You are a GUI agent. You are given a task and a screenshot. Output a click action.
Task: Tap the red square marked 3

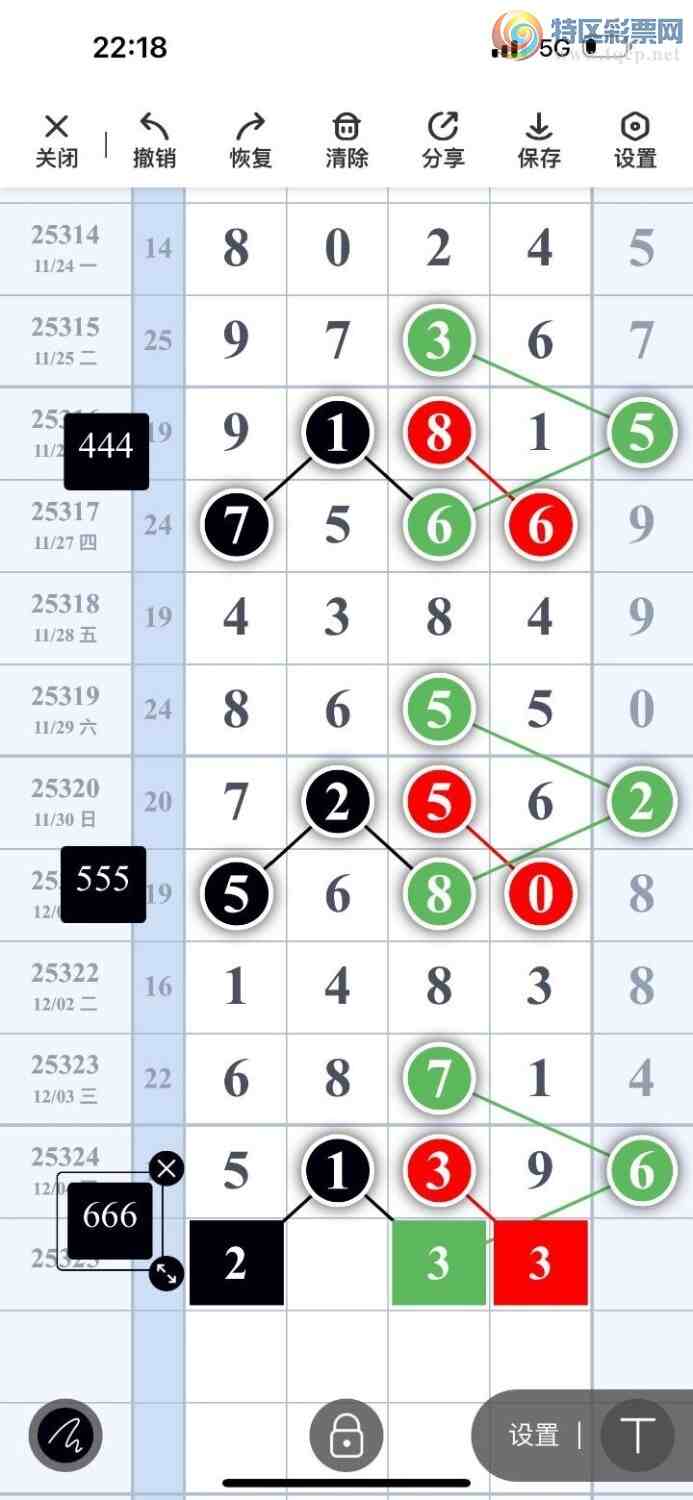(540, 1263)
